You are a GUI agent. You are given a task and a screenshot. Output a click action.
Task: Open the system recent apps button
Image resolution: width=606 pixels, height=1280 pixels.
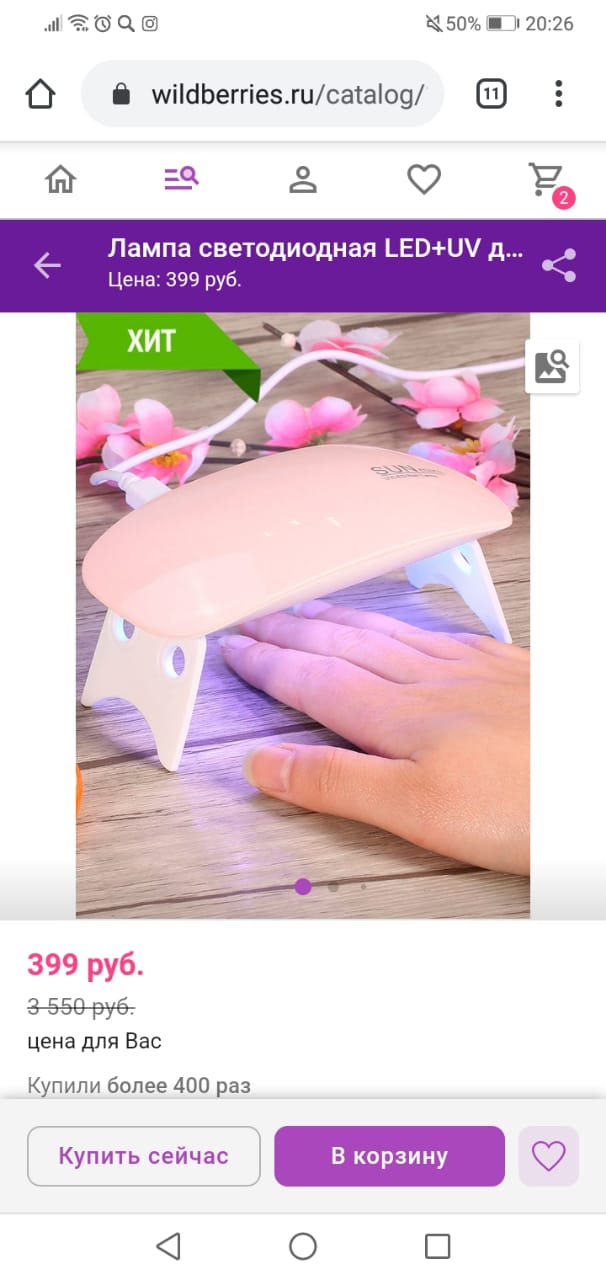pyautogui.click(x=437, y=1246)
